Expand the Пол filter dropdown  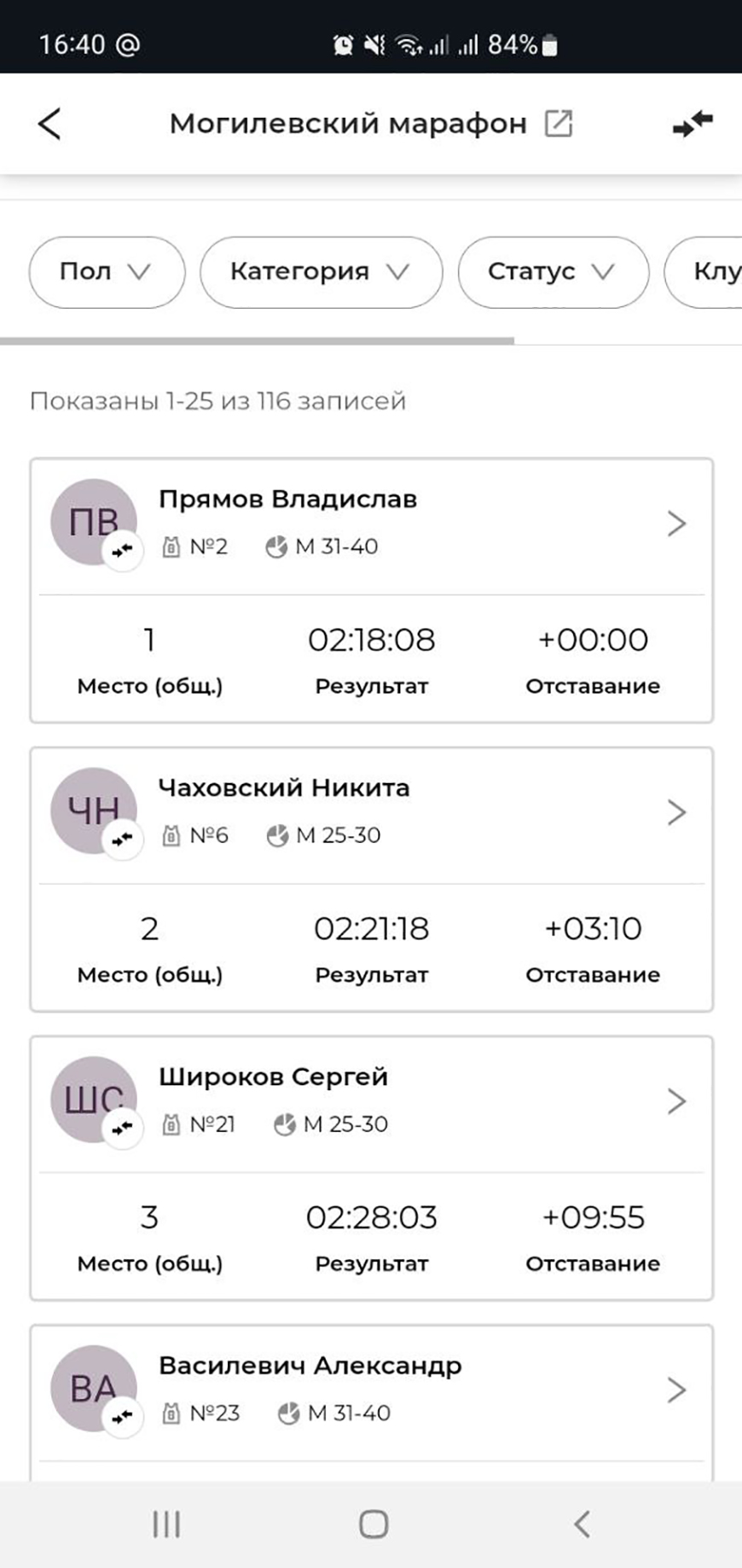click(107, 272)
